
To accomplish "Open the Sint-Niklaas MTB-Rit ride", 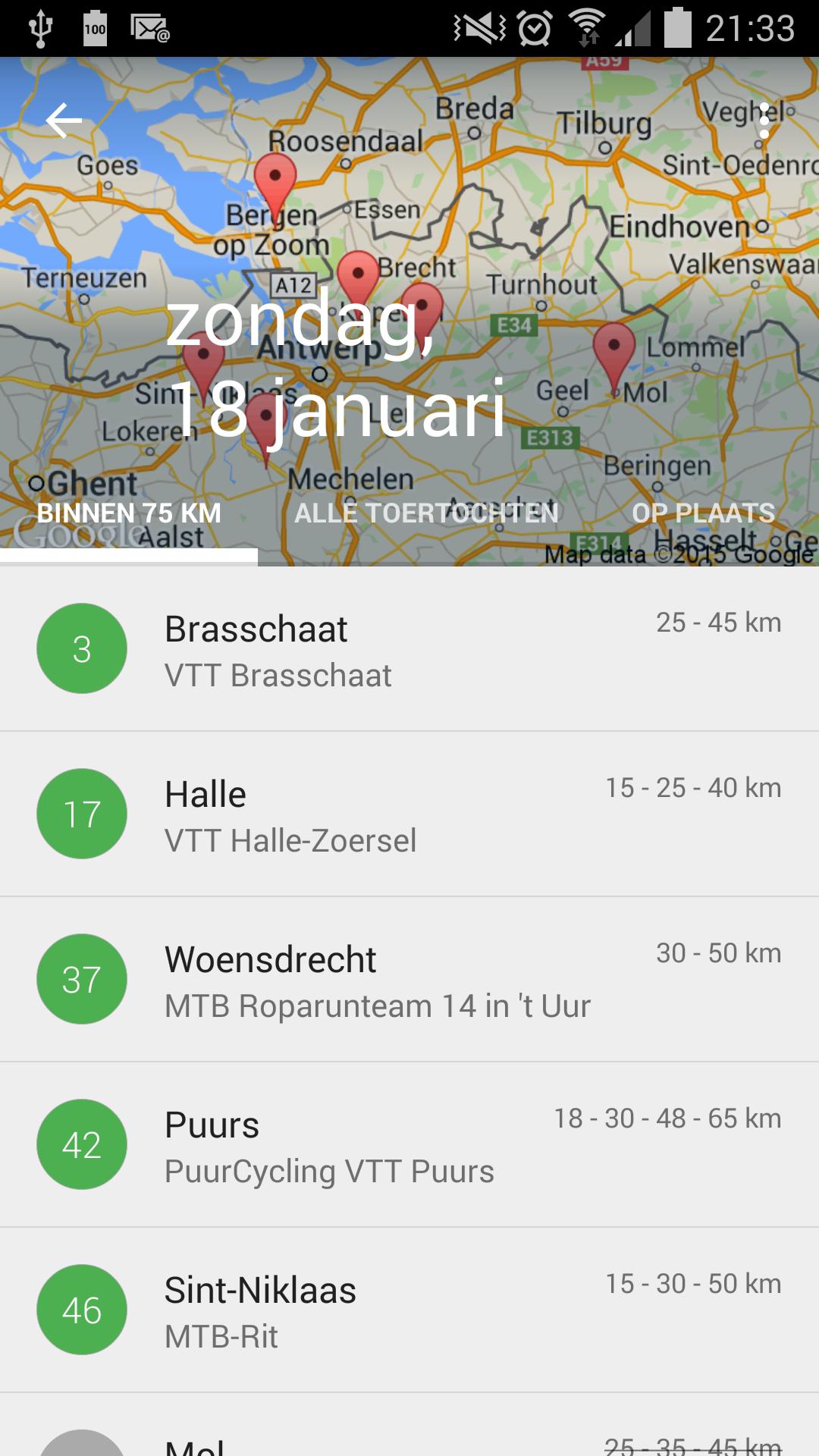I will tap(409, 1310).
